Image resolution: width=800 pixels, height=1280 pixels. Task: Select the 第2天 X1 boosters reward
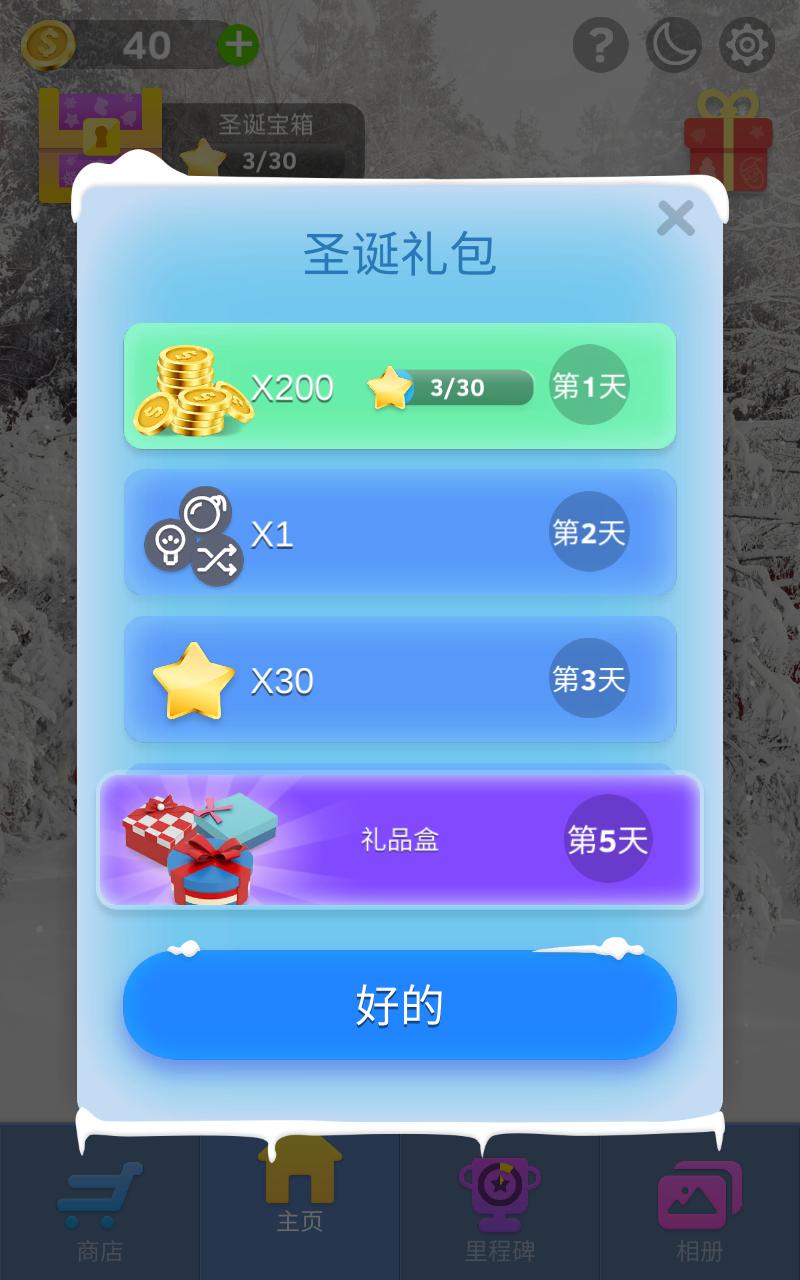click(400, 533)
